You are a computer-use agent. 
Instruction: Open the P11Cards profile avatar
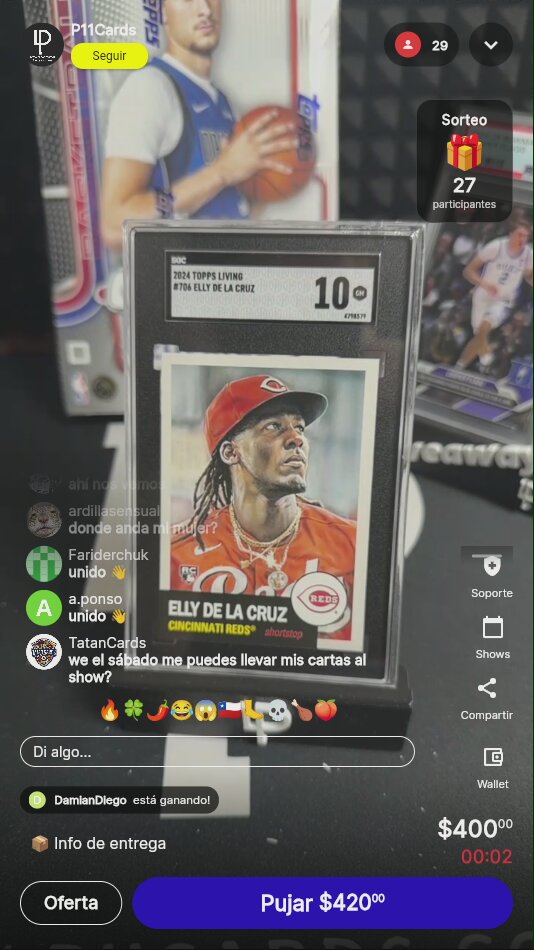pyautogui.click(x=46, y=45)
